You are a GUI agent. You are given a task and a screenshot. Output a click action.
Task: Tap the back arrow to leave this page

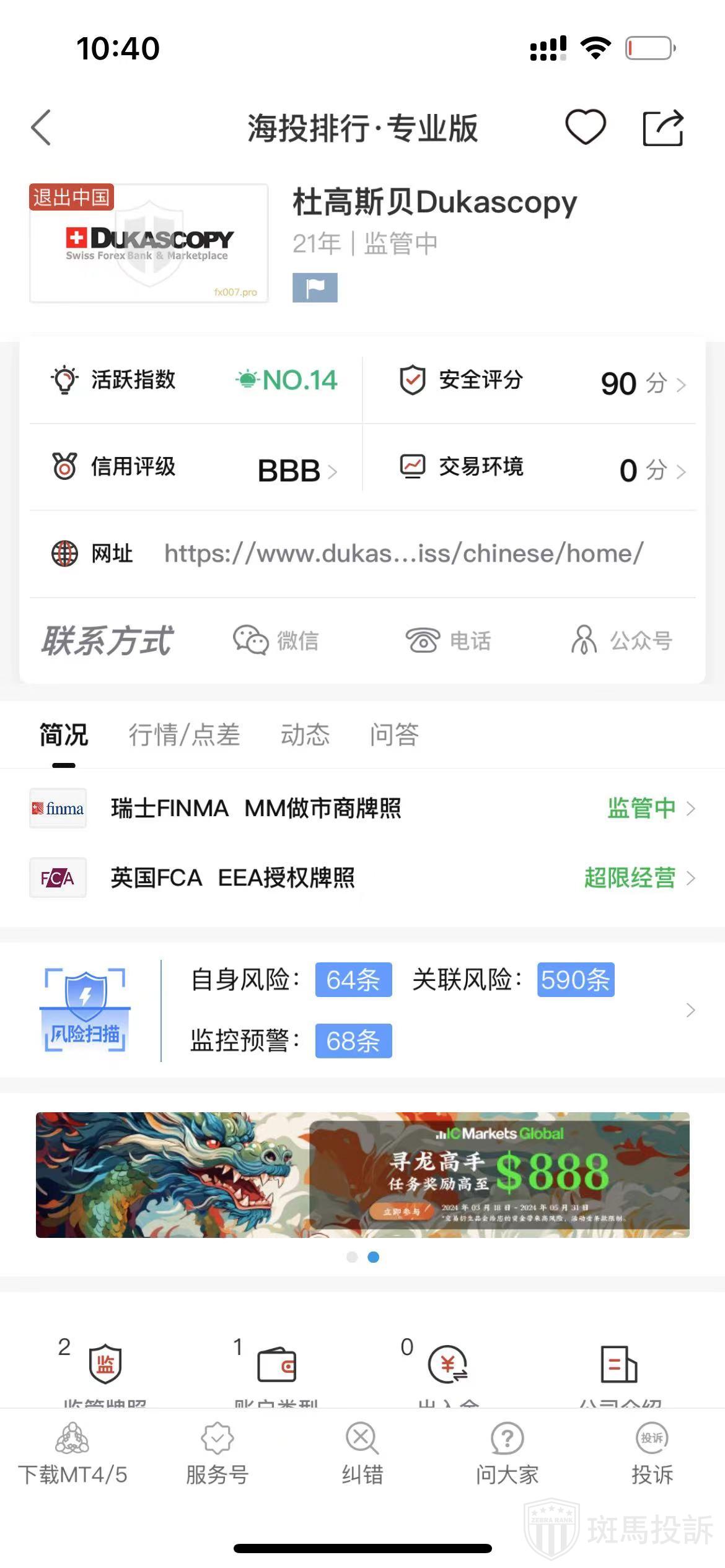pyautogui.click(x=41, y=128)
